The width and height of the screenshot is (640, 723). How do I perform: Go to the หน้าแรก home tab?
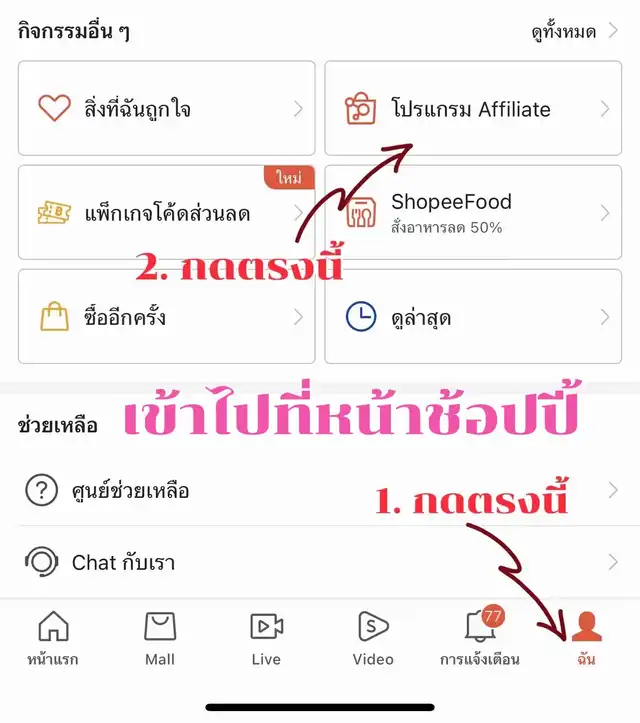[x=53, y=638]
